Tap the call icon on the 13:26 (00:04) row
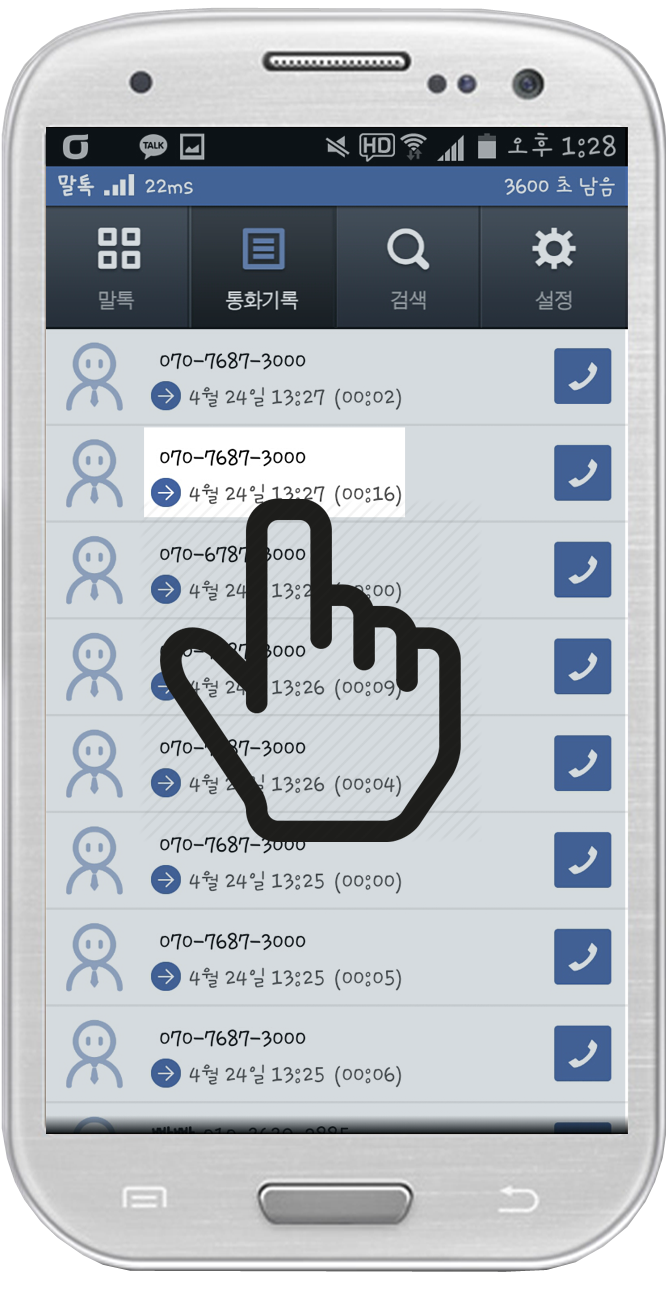 pos(582,764)
